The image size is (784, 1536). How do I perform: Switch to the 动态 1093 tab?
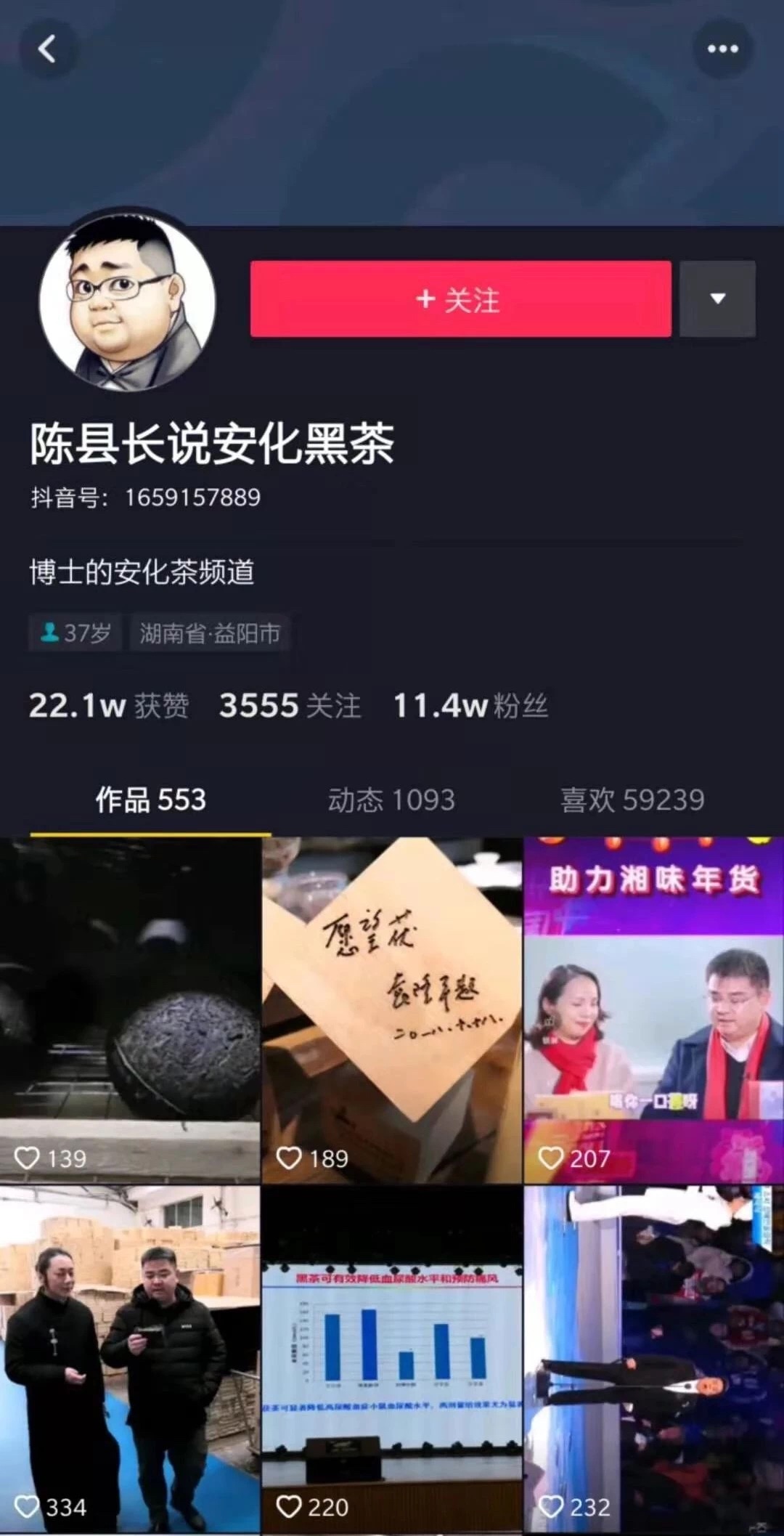tap(391, 800)
